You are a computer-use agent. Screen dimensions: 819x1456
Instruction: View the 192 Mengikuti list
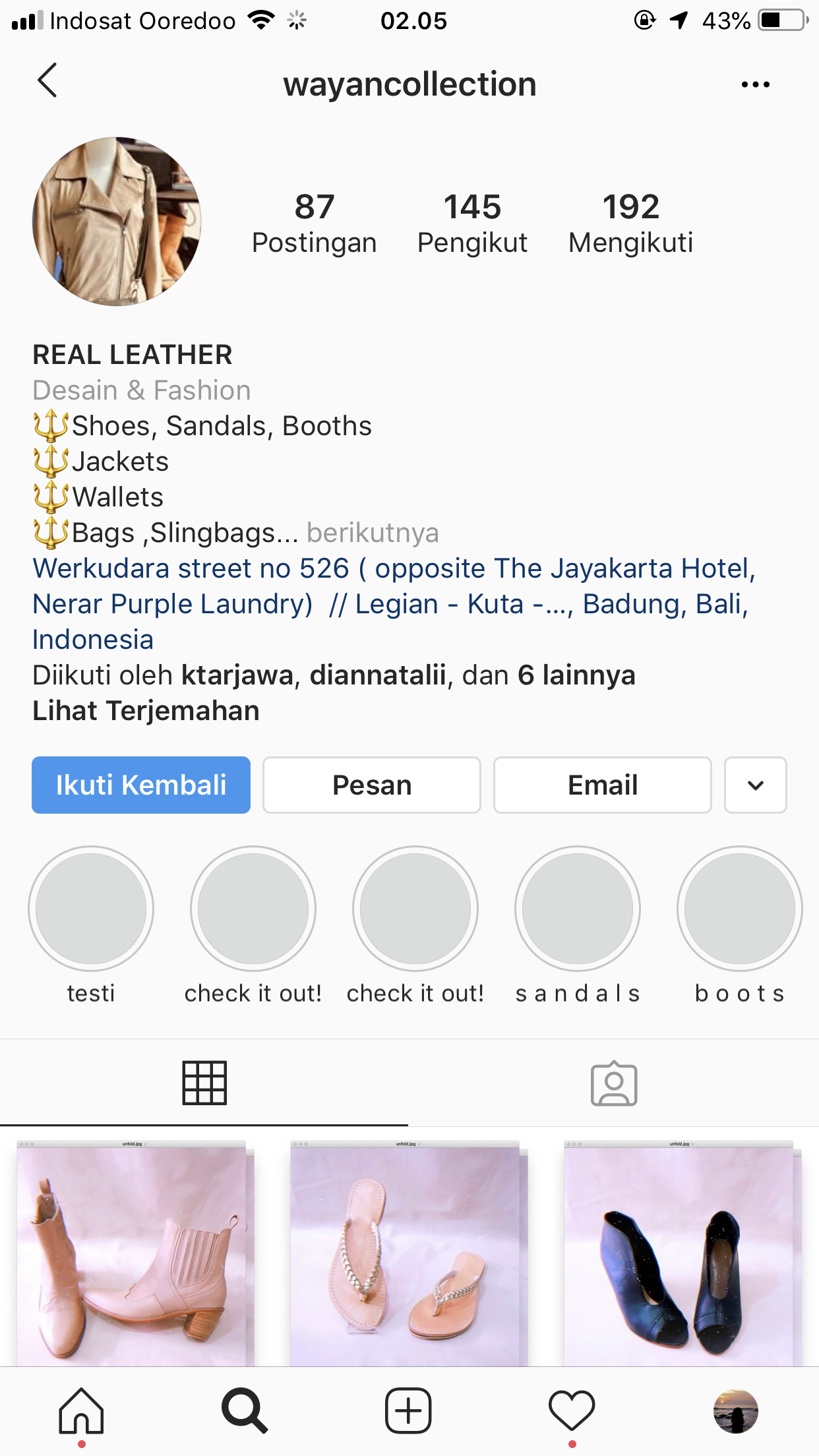(x=630, y=223)
